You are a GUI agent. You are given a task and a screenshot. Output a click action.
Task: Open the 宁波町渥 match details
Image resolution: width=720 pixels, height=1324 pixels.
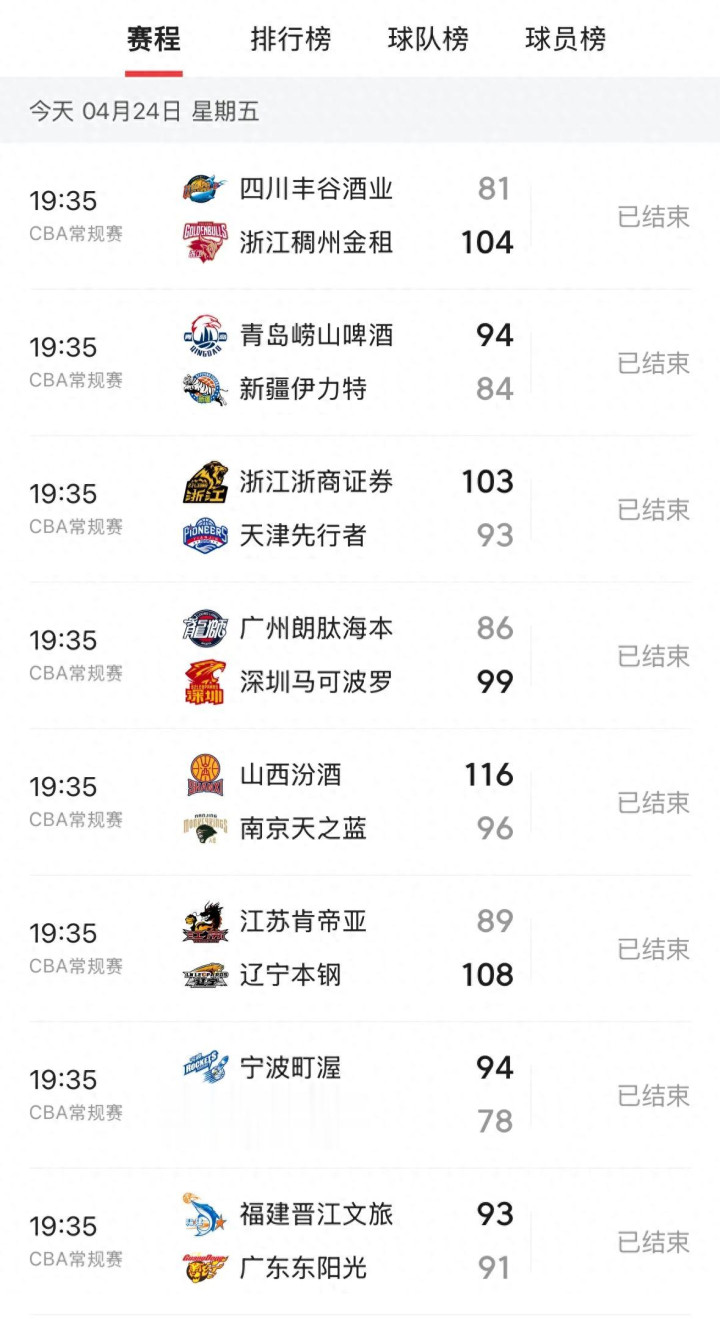click(x=360, y=1094)
